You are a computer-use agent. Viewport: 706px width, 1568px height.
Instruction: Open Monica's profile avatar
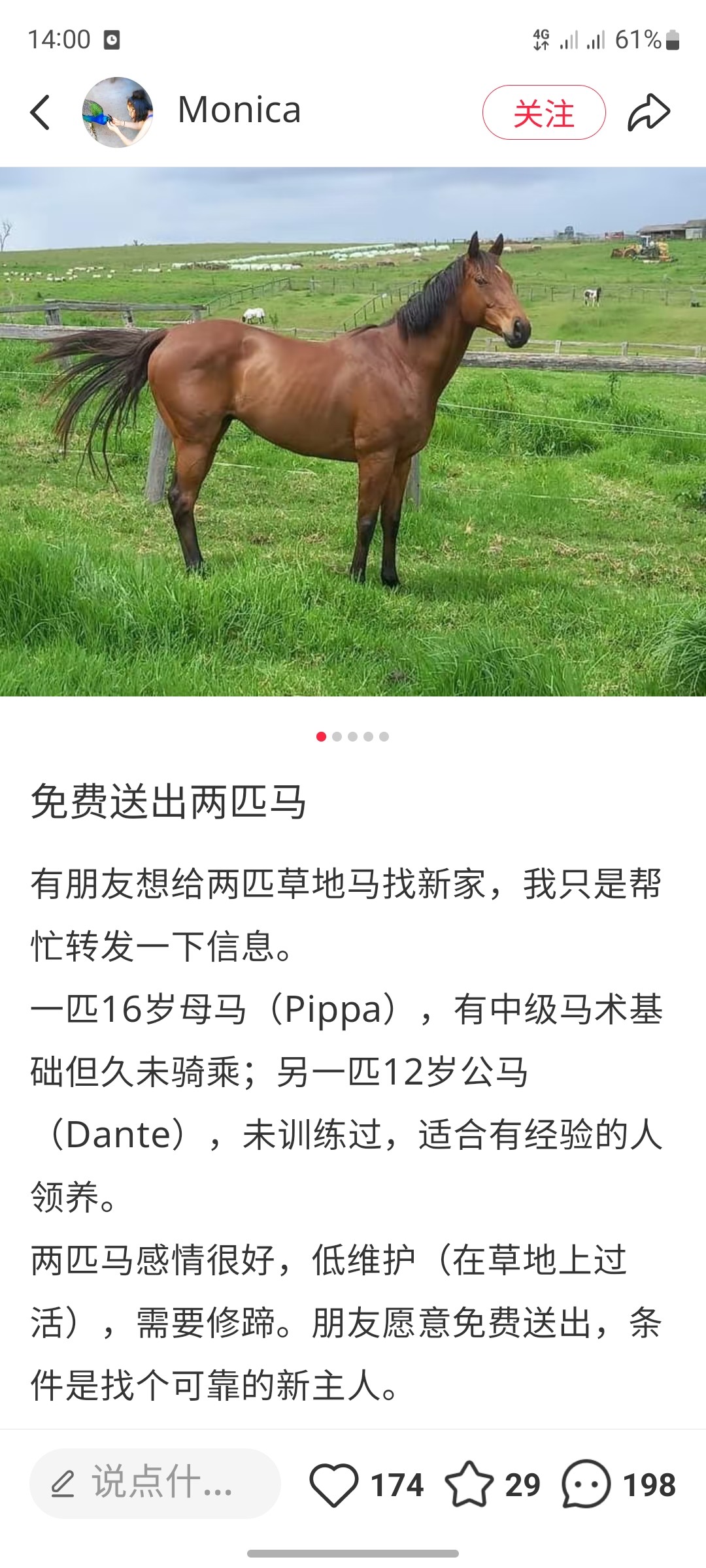coord(118,112)
